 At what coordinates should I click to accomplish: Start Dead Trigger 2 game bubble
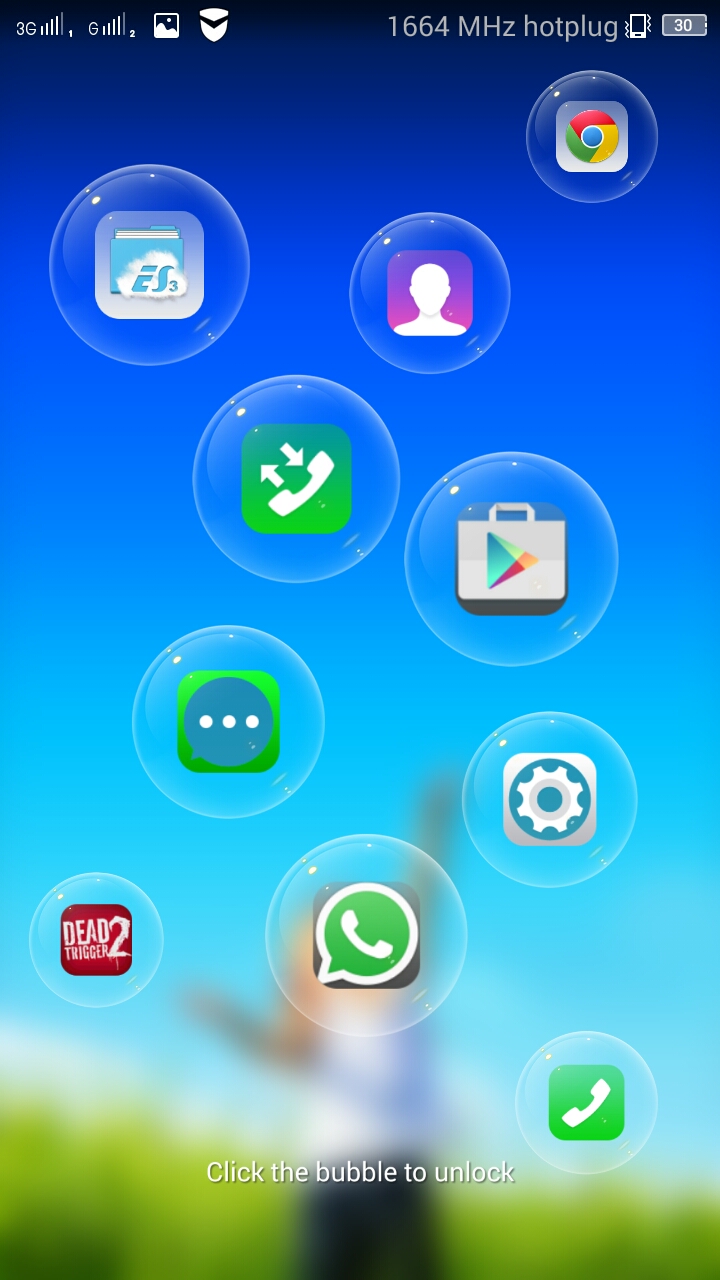tap(96, 940)
